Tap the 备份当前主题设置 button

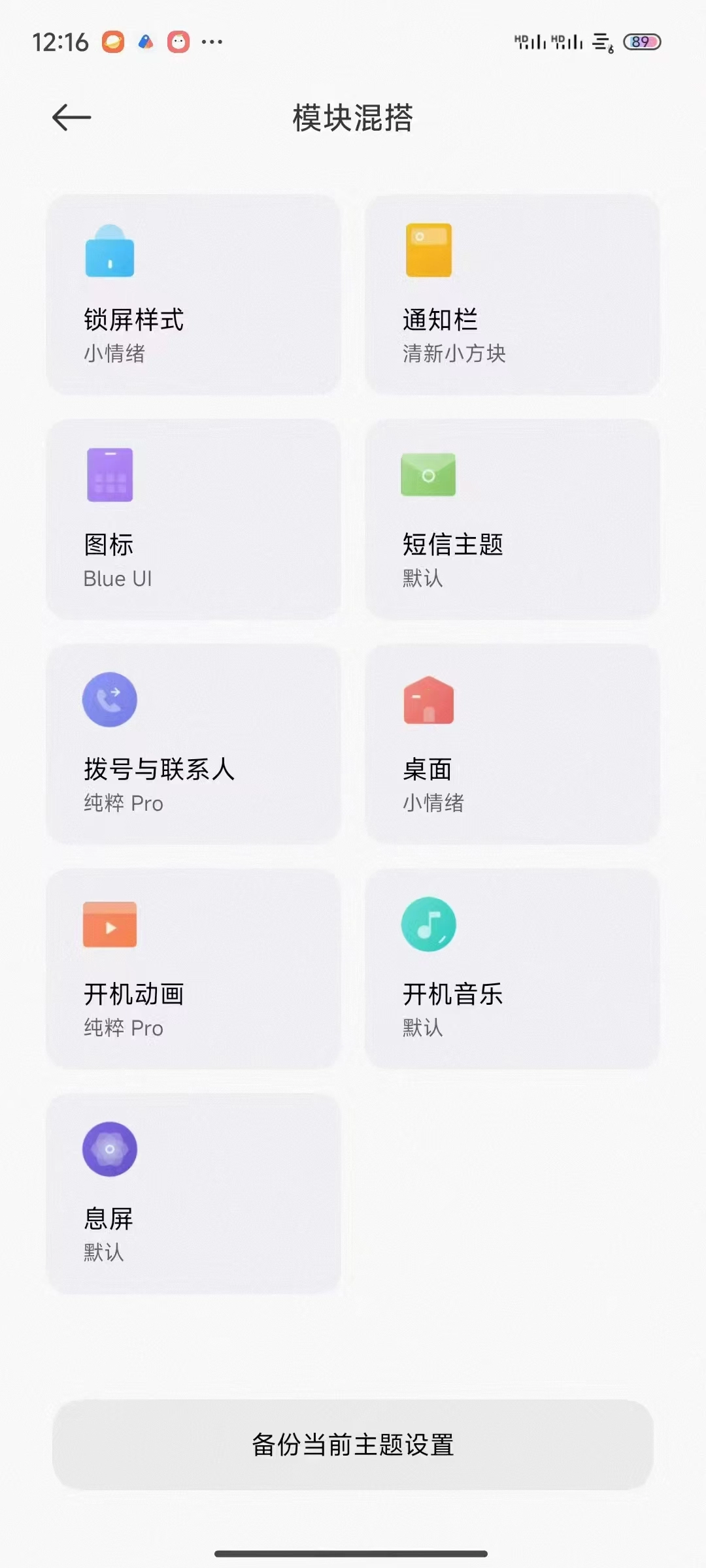coord(353,1445)
